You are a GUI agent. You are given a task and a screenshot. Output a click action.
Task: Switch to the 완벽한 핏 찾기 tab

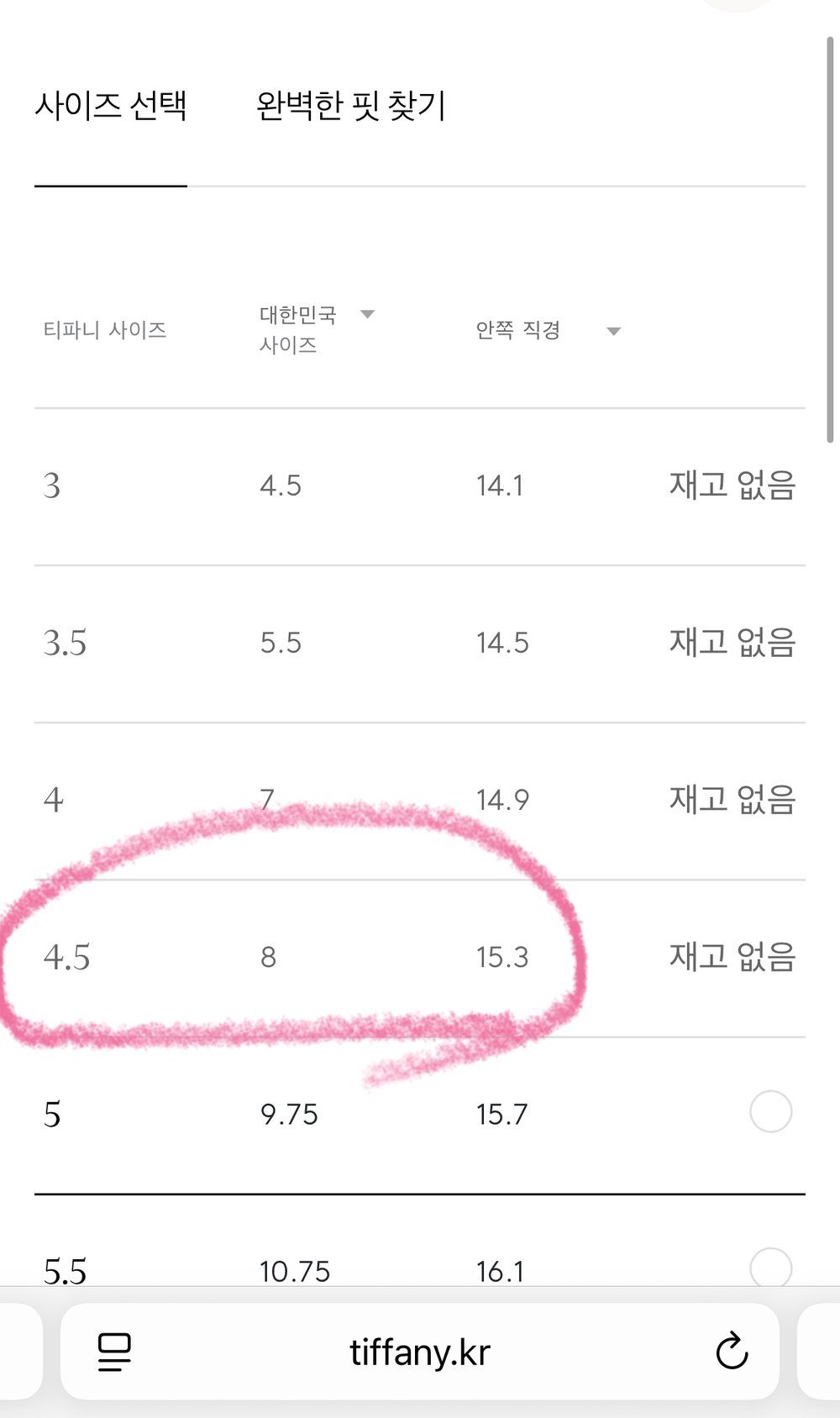point(350,107)
